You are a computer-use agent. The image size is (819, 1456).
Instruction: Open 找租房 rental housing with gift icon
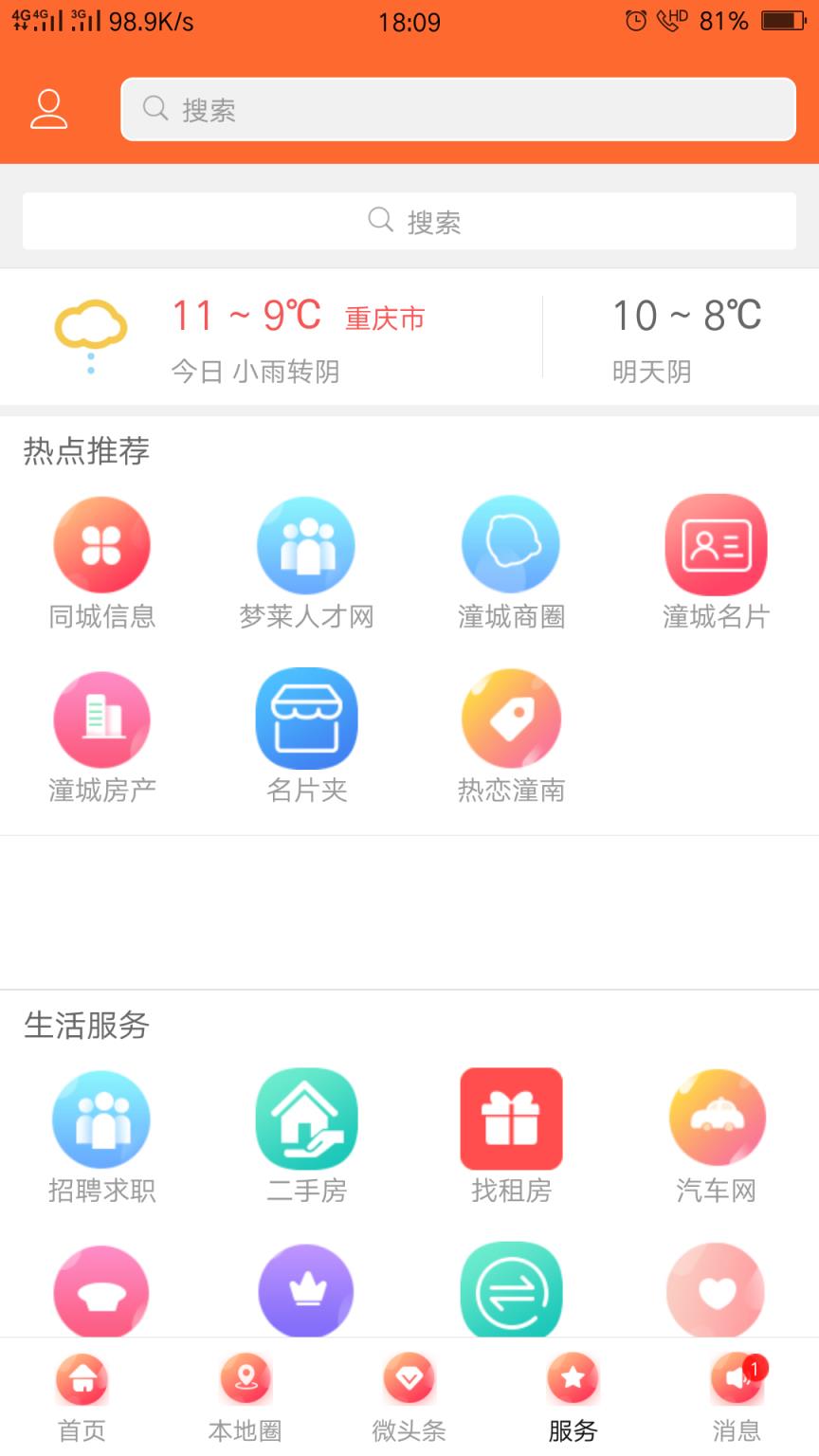(x=511, y=1119)
